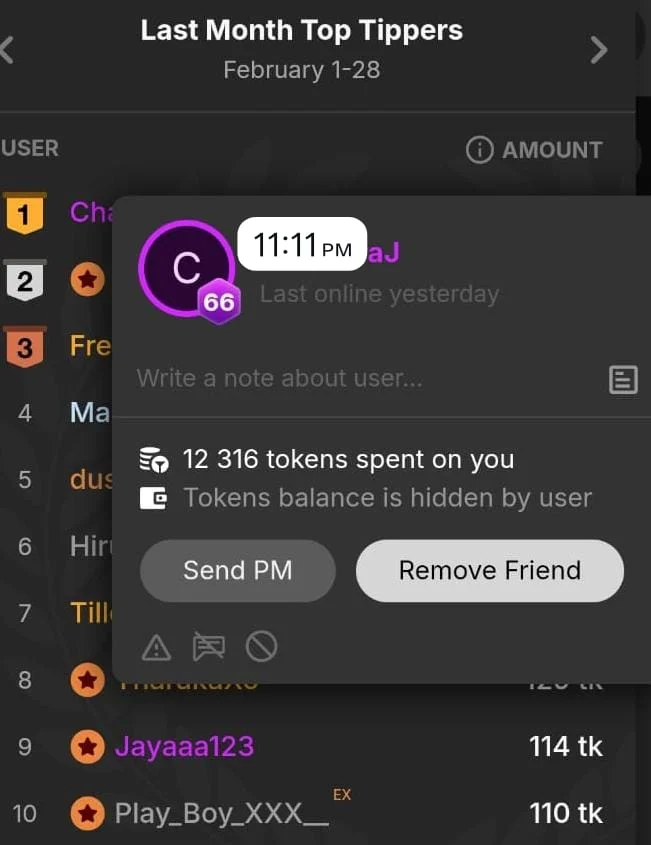Viewport: 651px width, 845px height.
Task: Go to the next top tippers period
Action: 599,50
